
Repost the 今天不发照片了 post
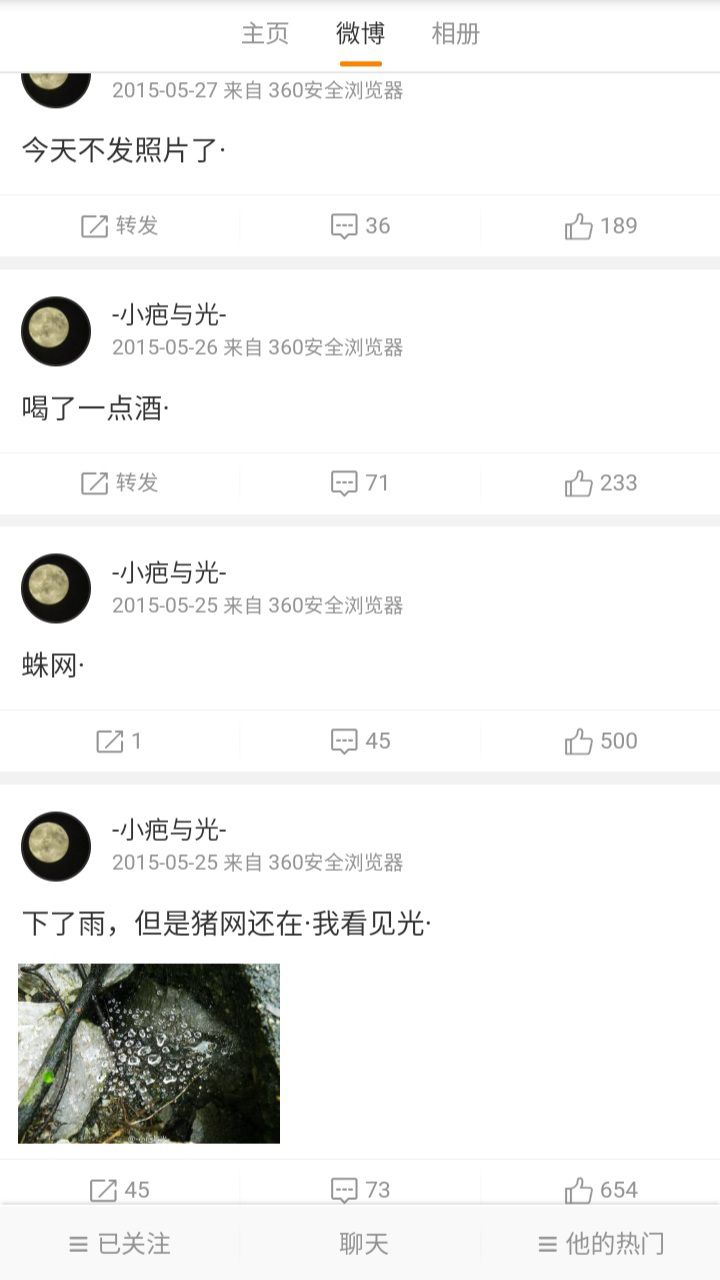pos(120,226)
